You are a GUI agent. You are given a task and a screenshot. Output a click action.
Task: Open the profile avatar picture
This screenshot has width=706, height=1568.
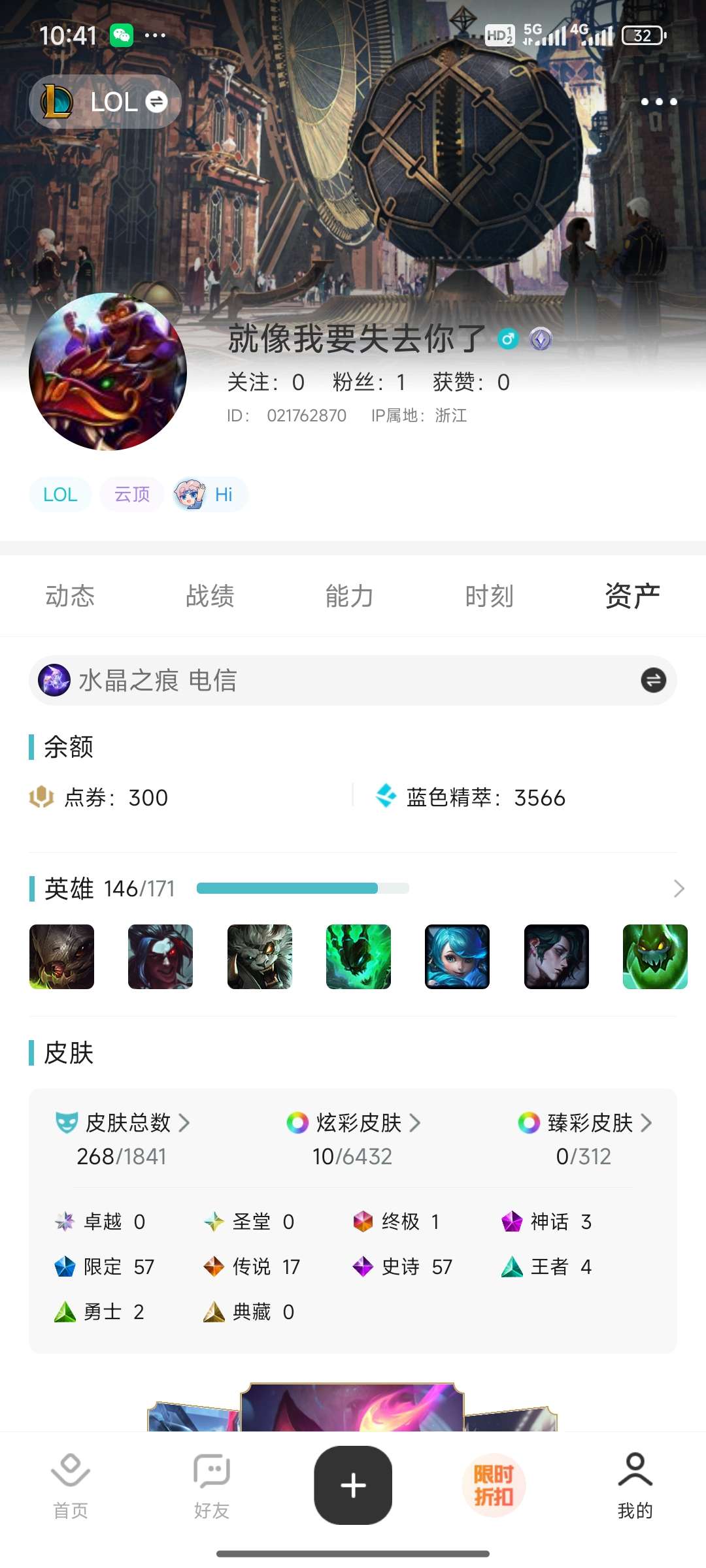click(108, 372)
